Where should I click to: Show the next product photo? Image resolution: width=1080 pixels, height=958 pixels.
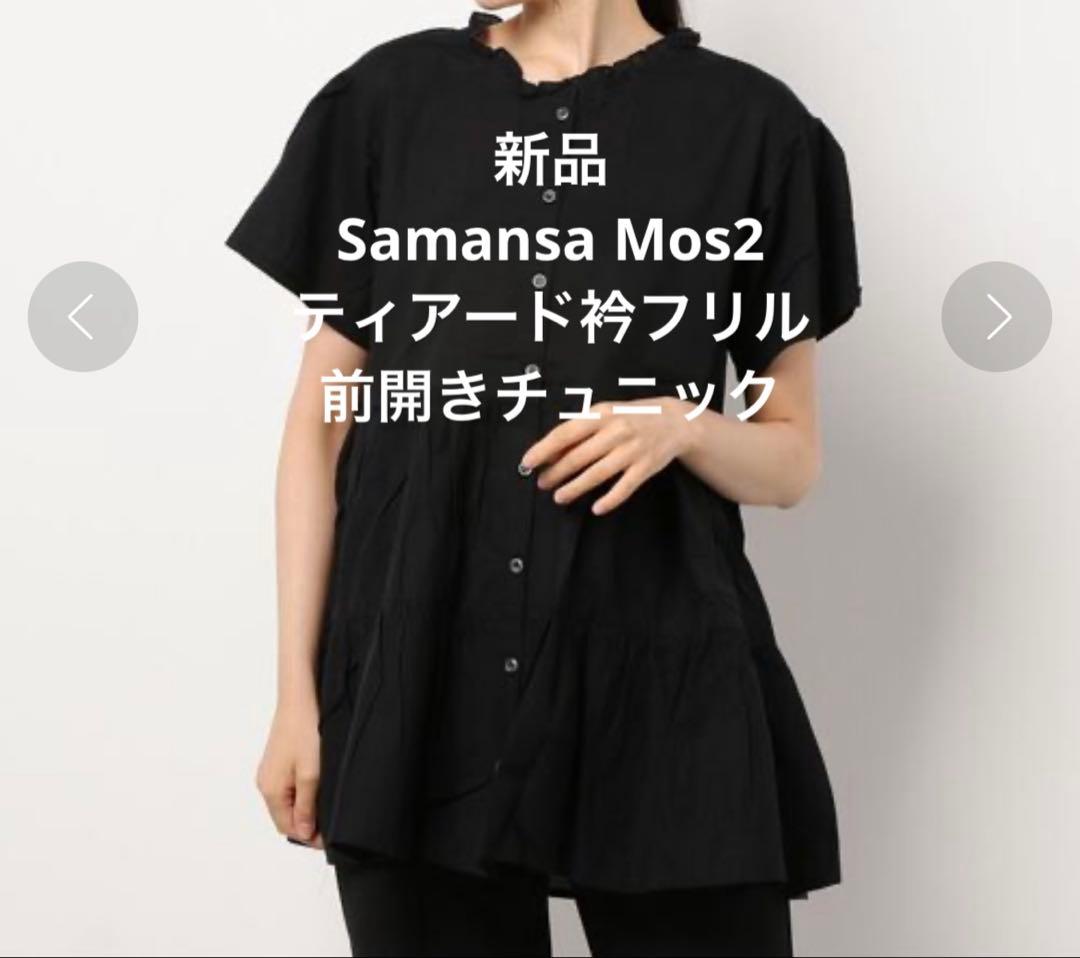click(x=996, y=317)
